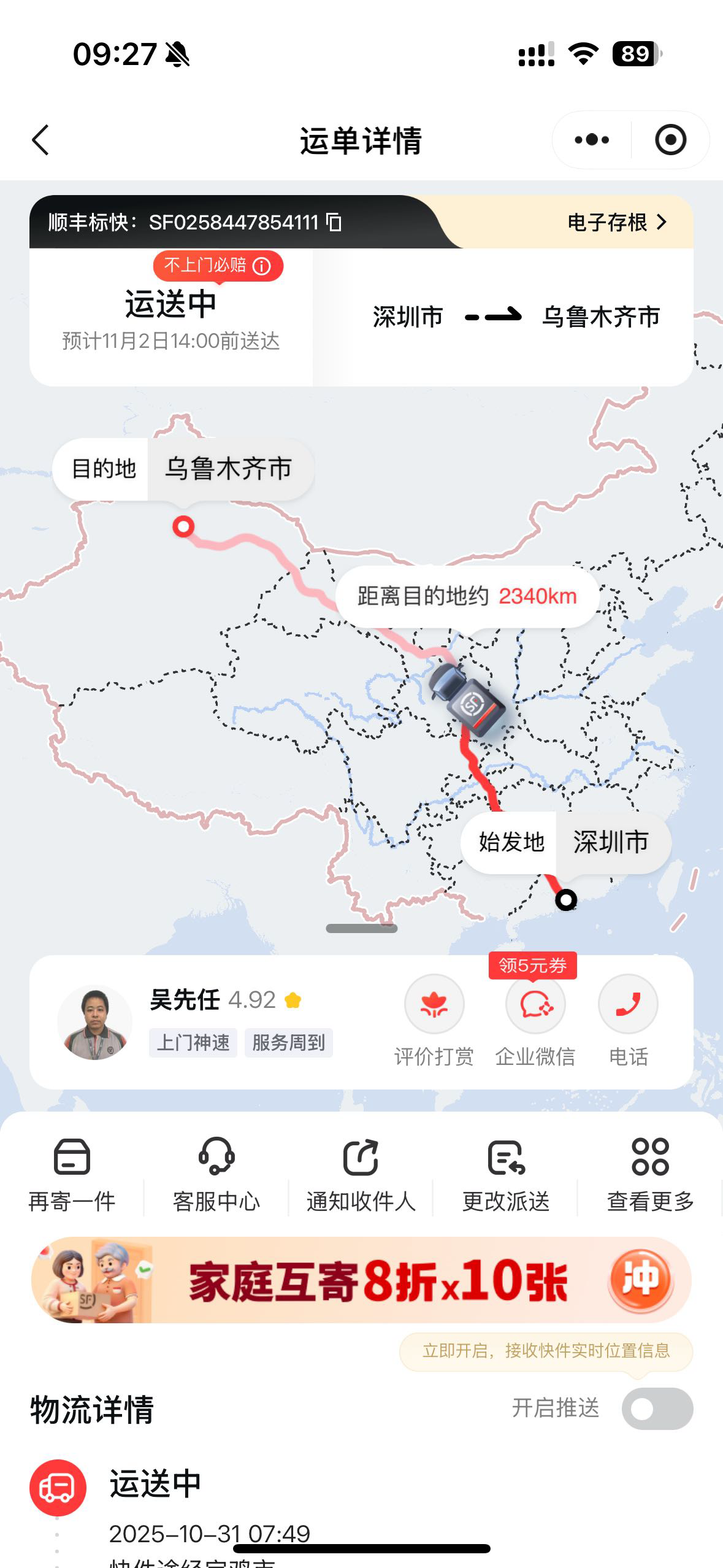
Task: Go back from waybill details
Action: coord(40,140)
